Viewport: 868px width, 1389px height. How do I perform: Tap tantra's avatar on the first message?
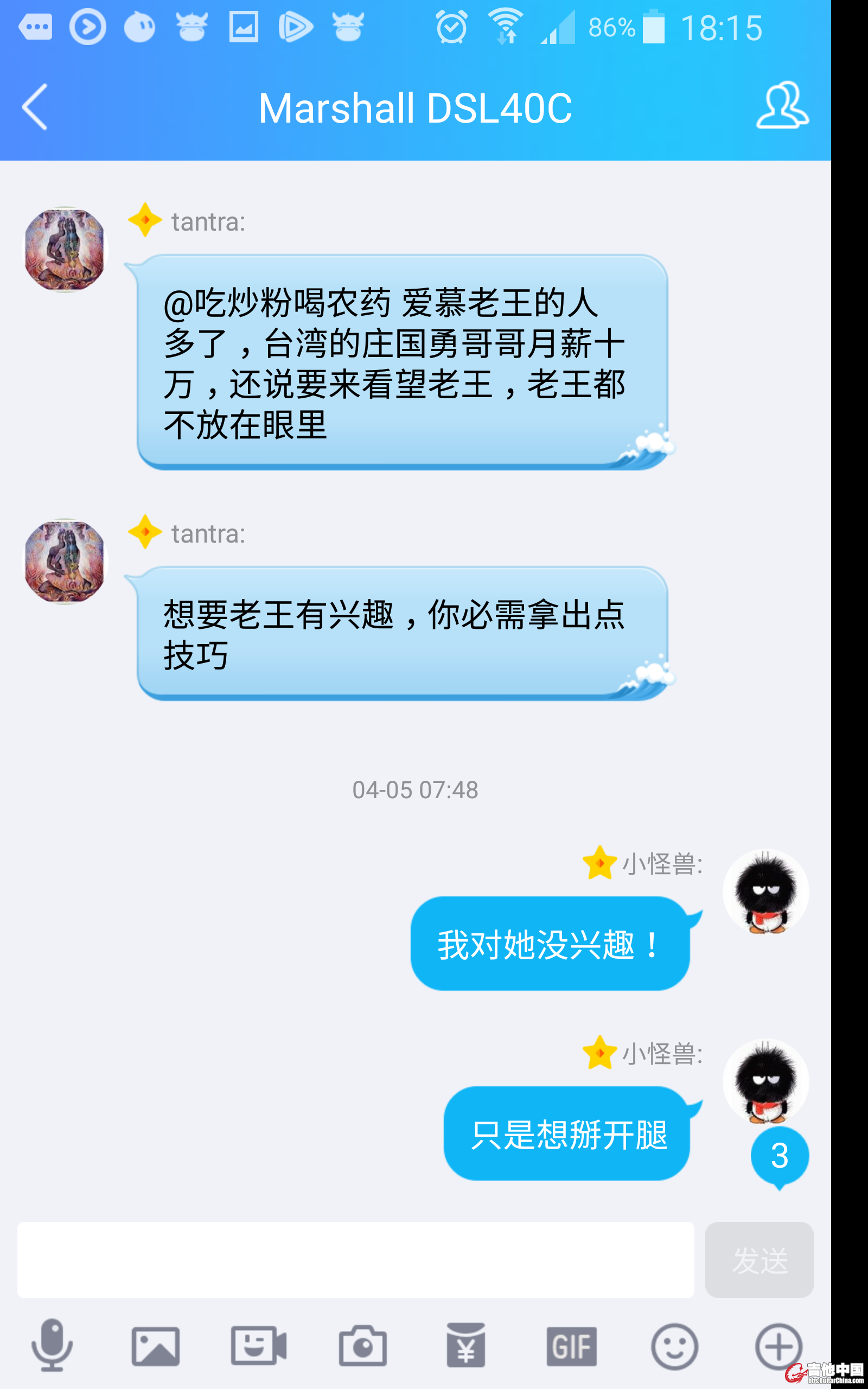(x=65, y=250)
